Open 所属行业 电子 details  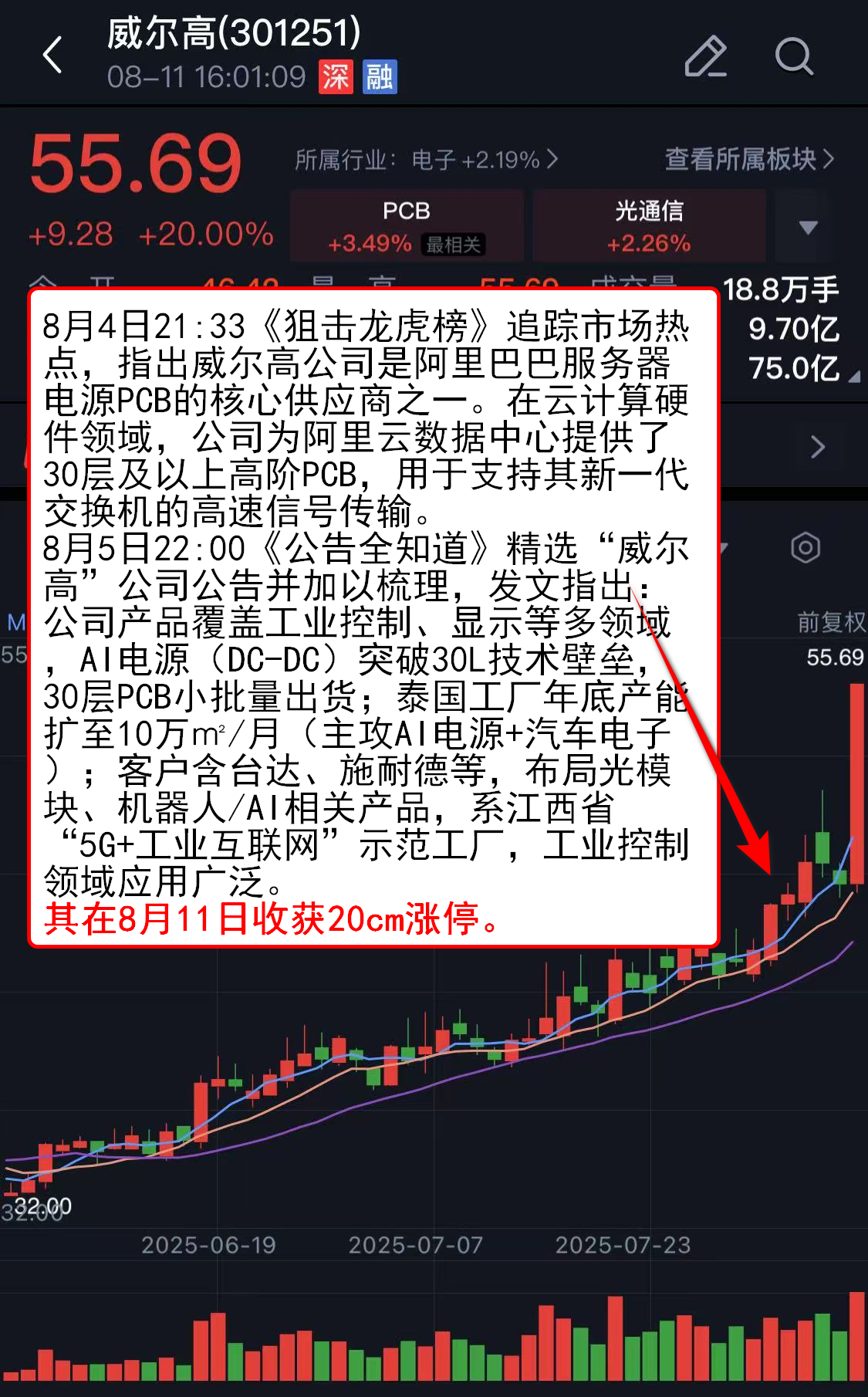tap(426, 160)
